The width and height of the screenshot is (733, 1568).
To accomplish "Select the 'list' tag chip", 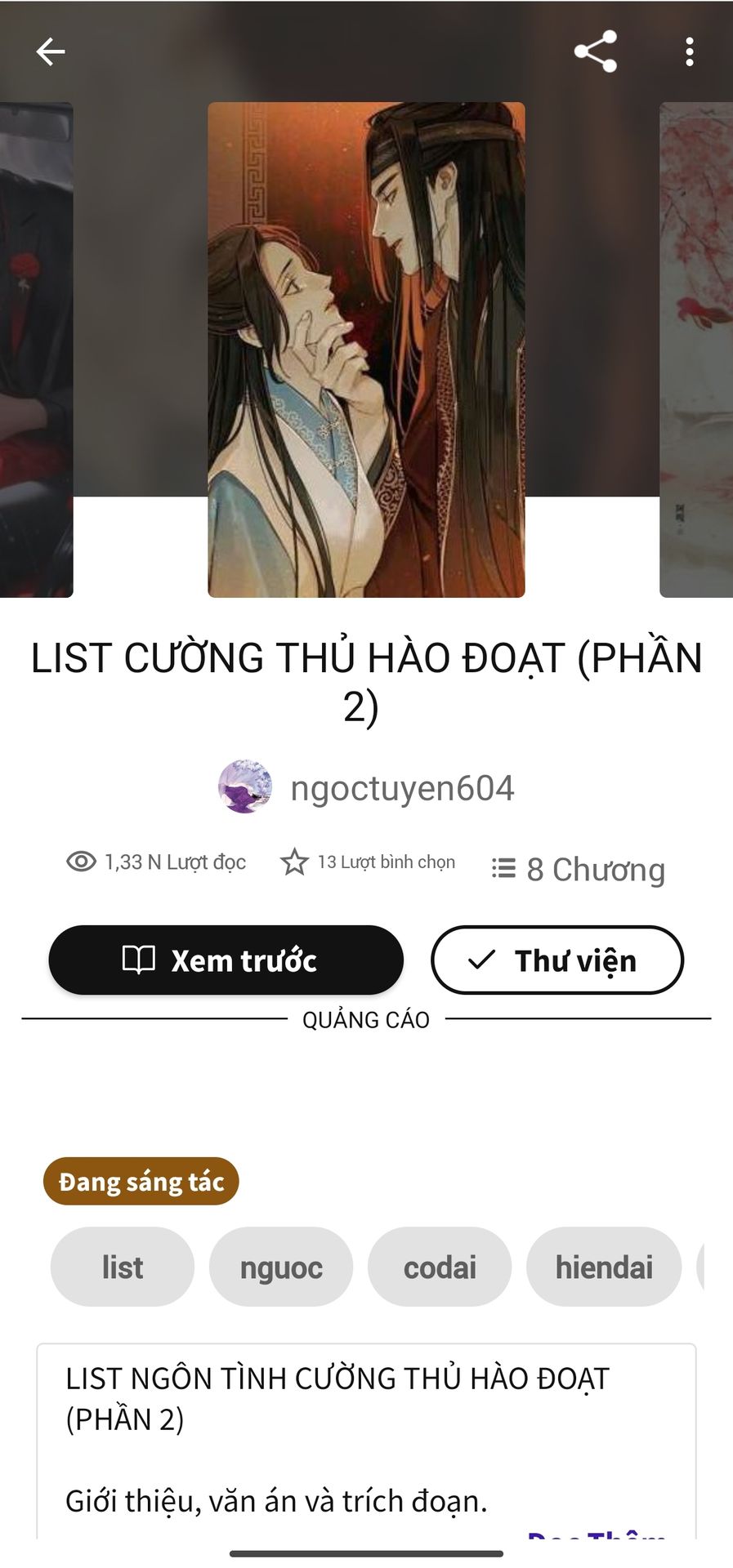I will click(x=123, y=1267).
